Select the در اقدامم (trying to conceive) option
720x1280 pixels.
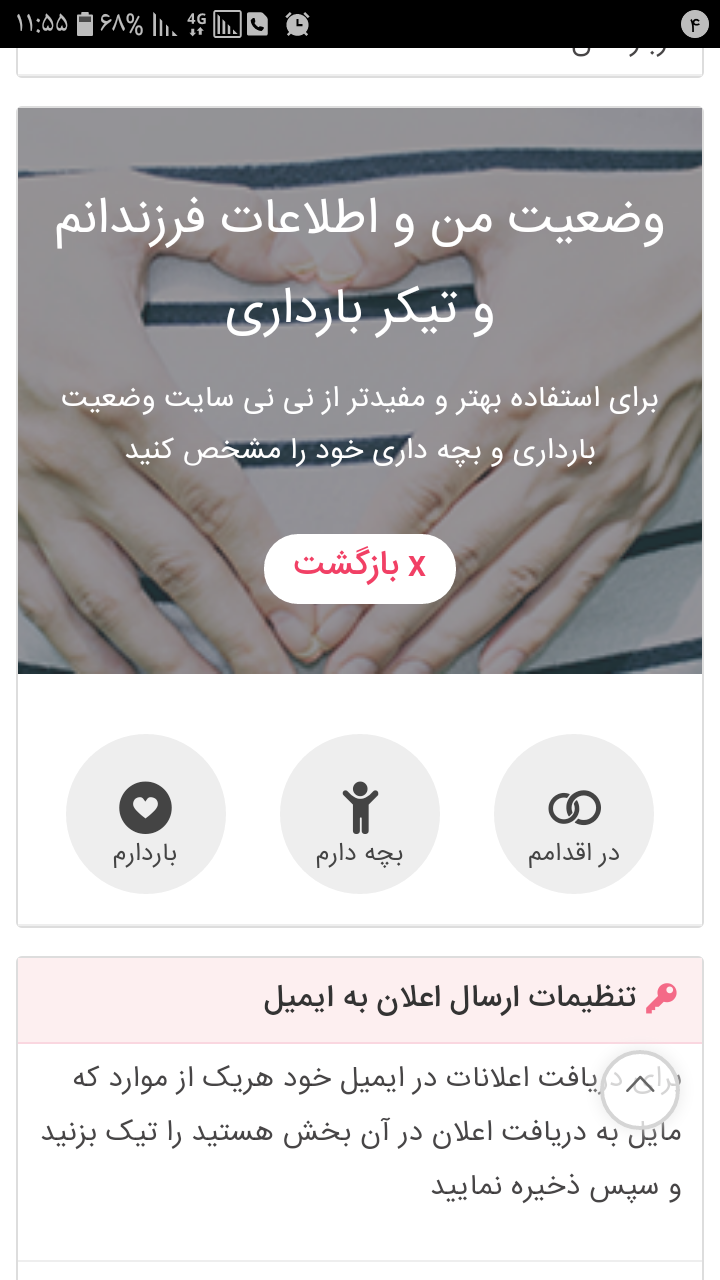pyautogui.click(x=574, y=814)
